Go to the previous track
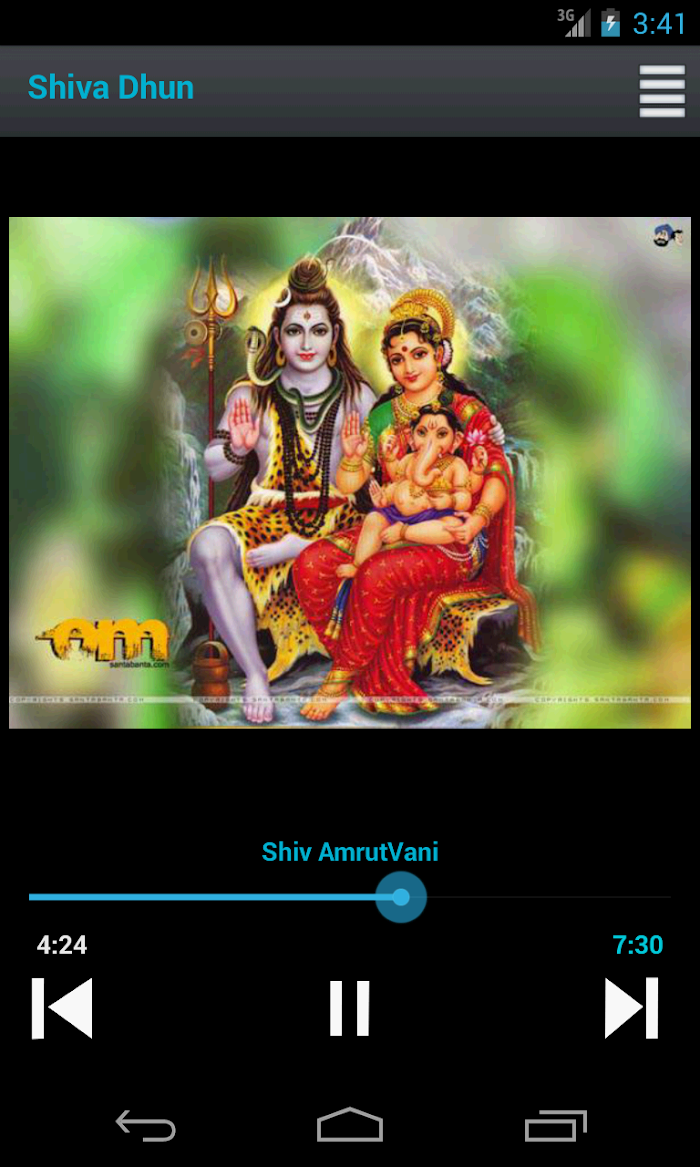The height and width of the screenshot is (1167, 700). [62, 1008]
